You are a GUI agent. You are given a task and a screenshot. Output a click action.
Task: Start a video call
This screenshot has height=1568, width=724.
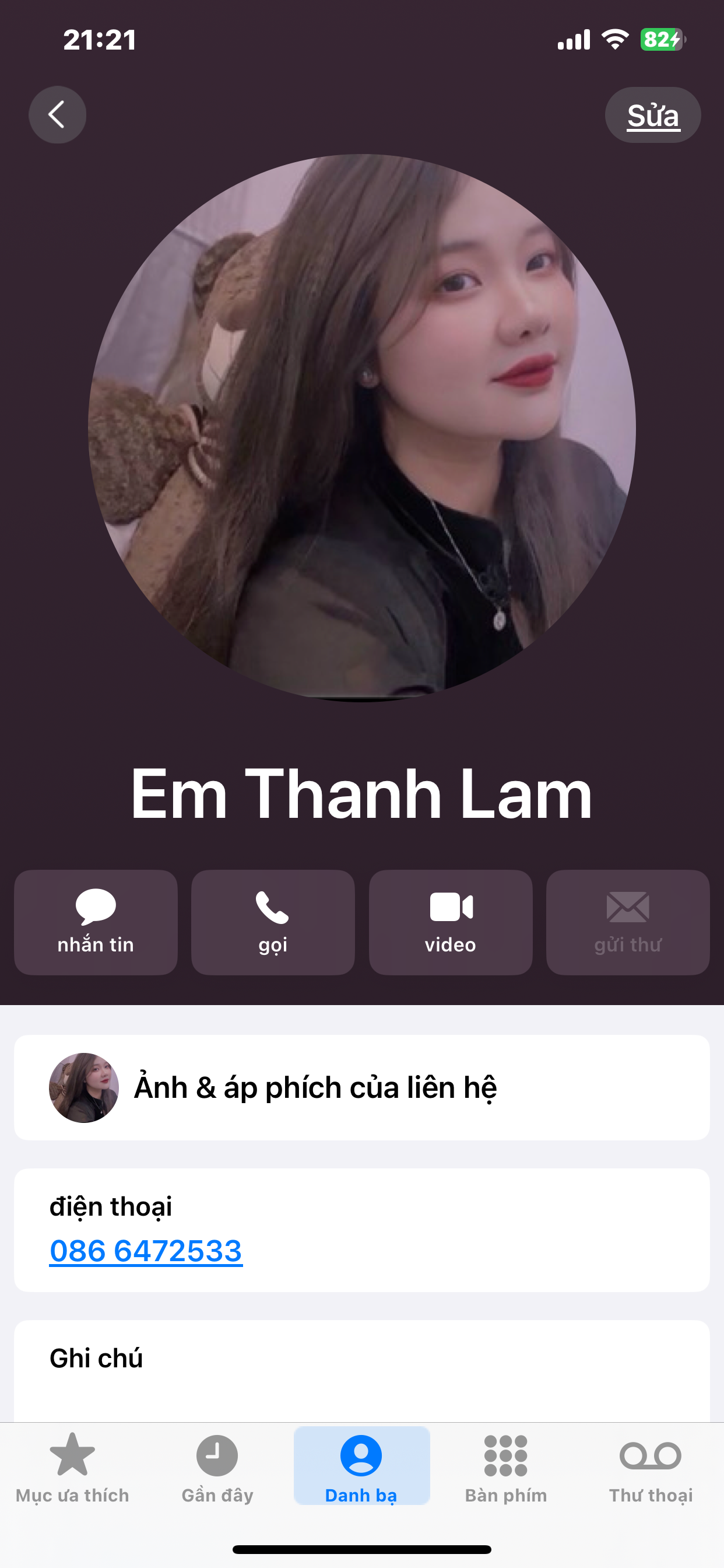(450, 922)
